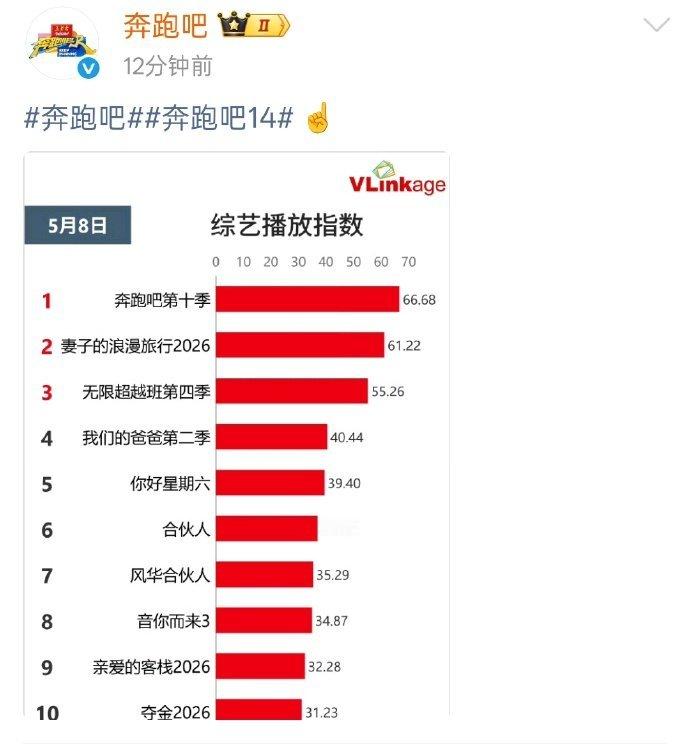The image size is (690, 751).
Task: View the 综艺播放指数 chart image
Action: tap(237, 435)
